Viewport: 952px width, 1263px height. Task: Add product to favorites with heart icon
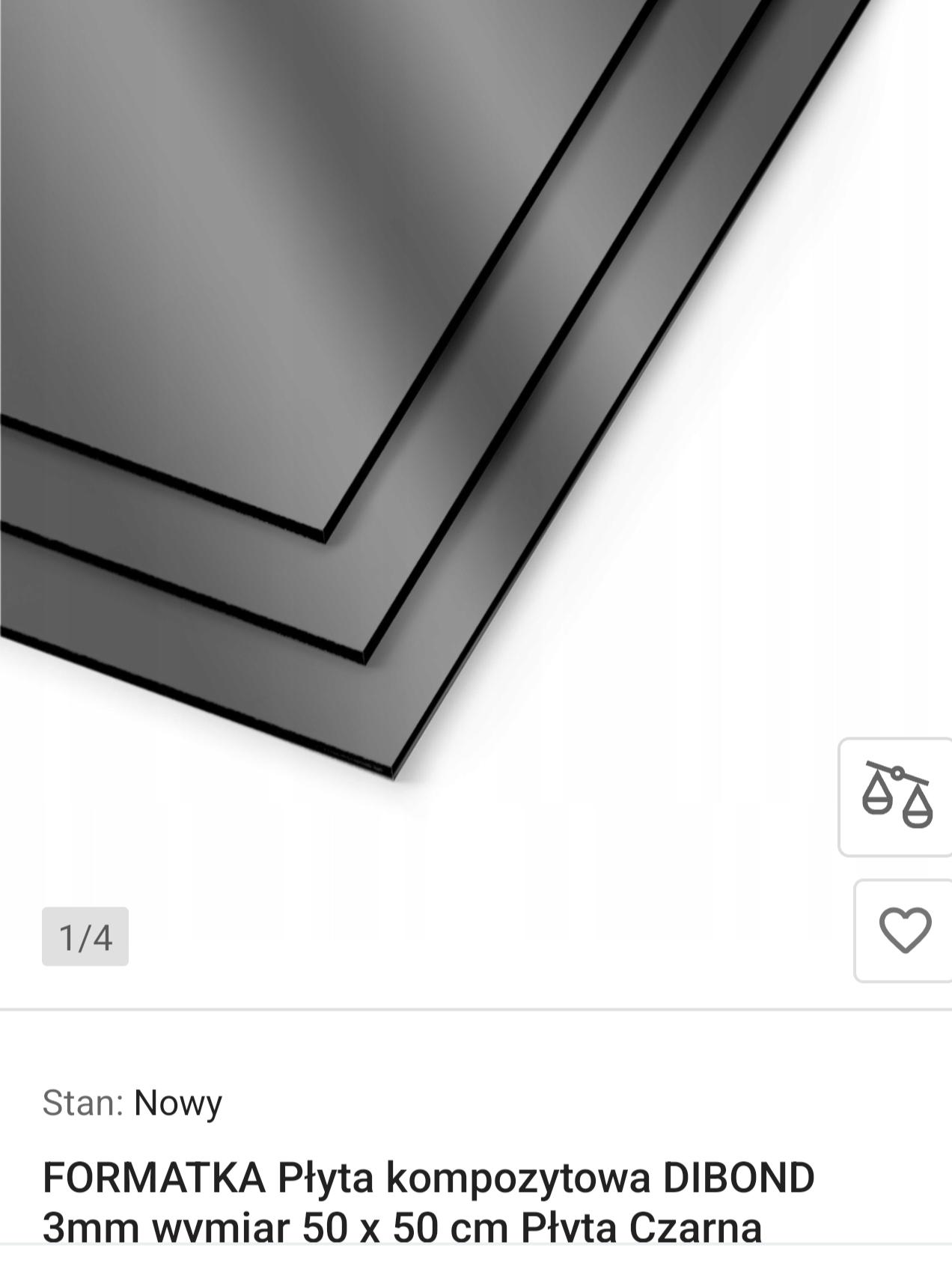coord(904,931)
